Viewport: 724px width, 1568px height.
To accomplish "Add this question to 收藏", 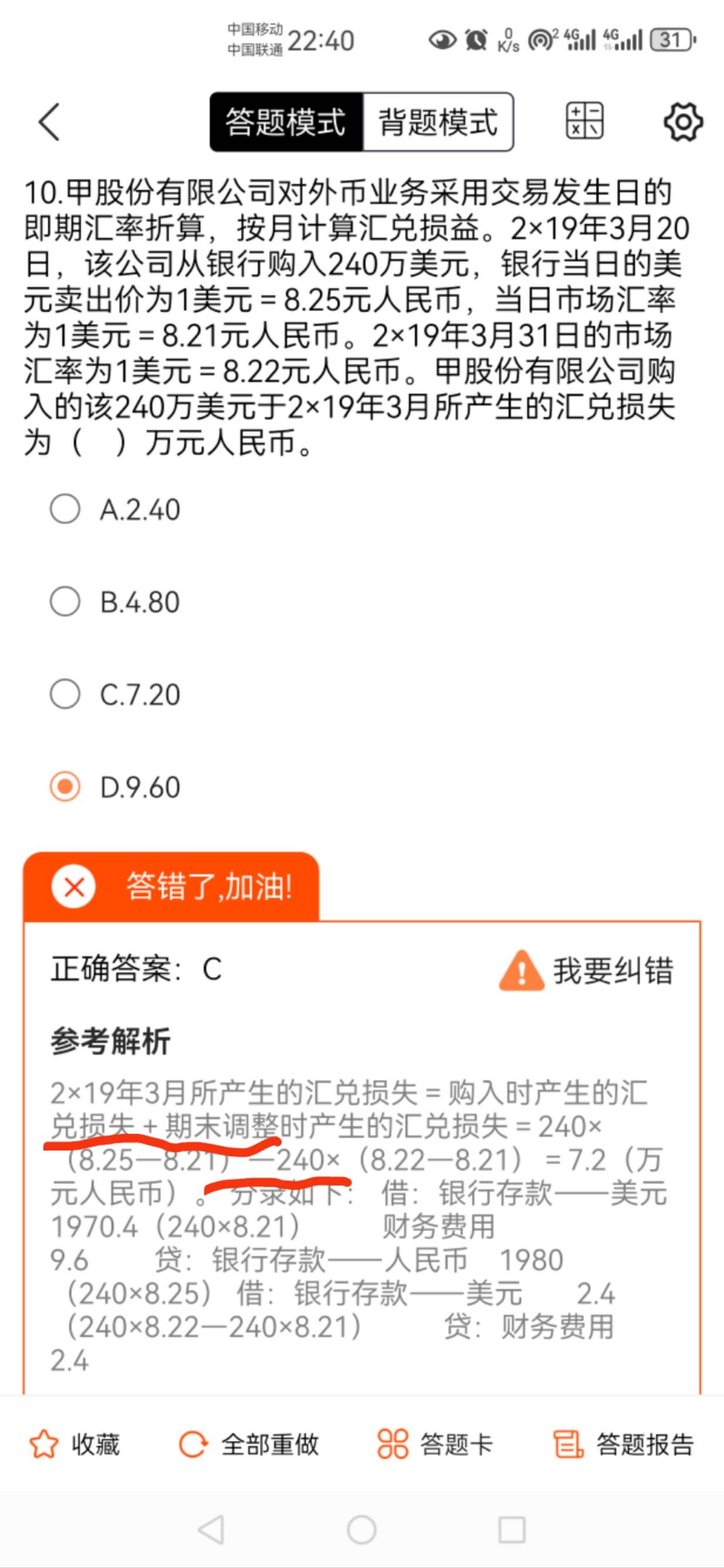I will pyautogui.click(x=74, y=1444).
